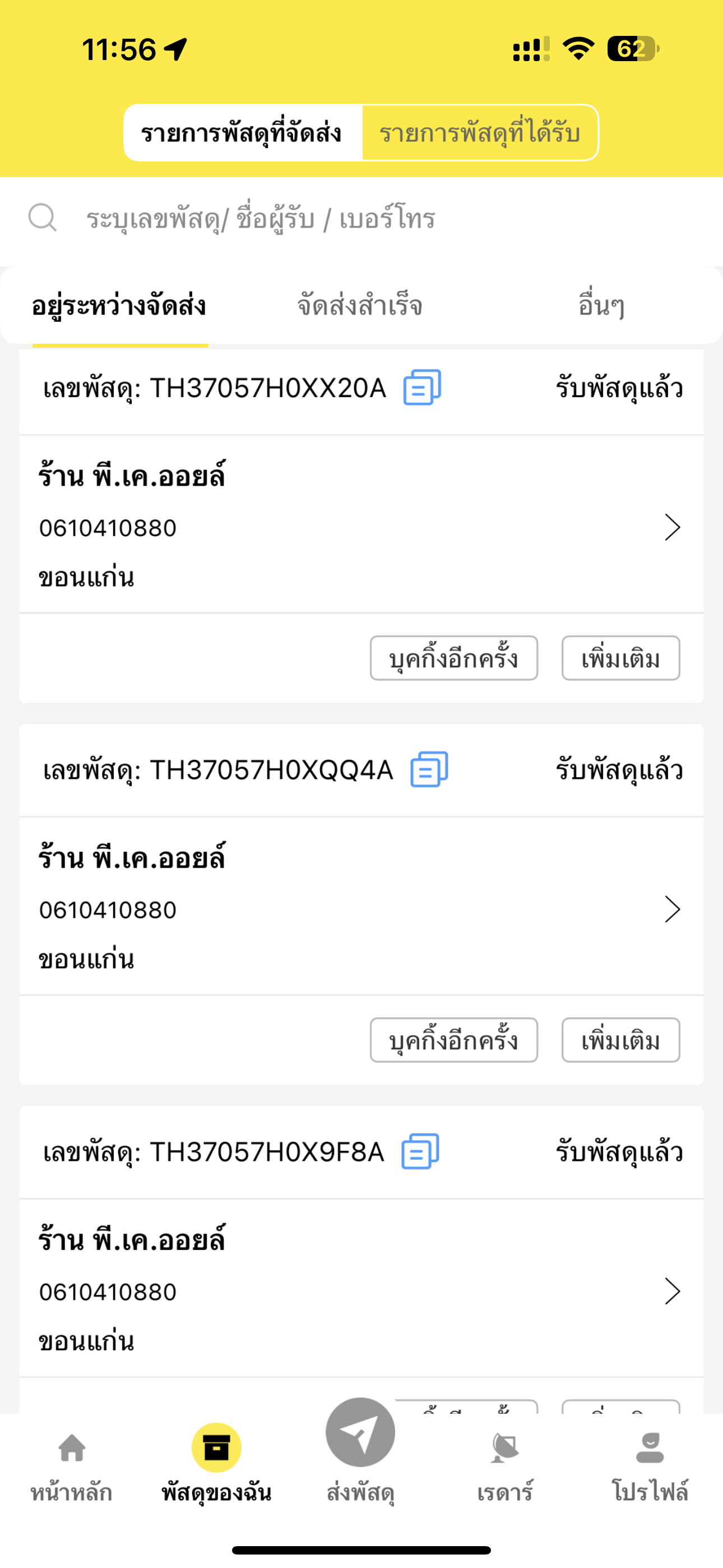723x1568 pixels.
Task: Copy tracking number TH37057H0X9F8A
Action: coord(420,1151)
